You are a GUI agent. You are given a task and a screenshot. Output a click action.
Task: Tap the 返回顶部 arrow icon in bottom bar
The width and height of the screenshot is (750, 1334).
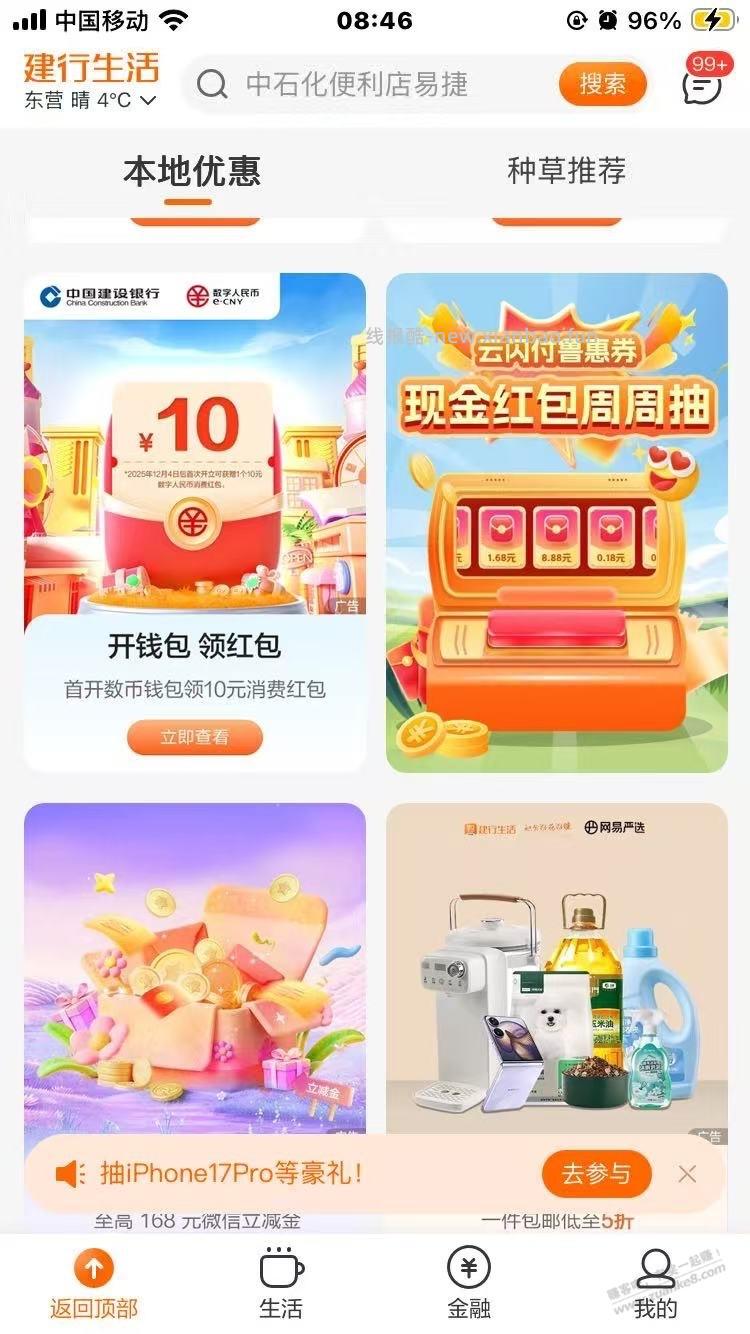[93, 1266]
